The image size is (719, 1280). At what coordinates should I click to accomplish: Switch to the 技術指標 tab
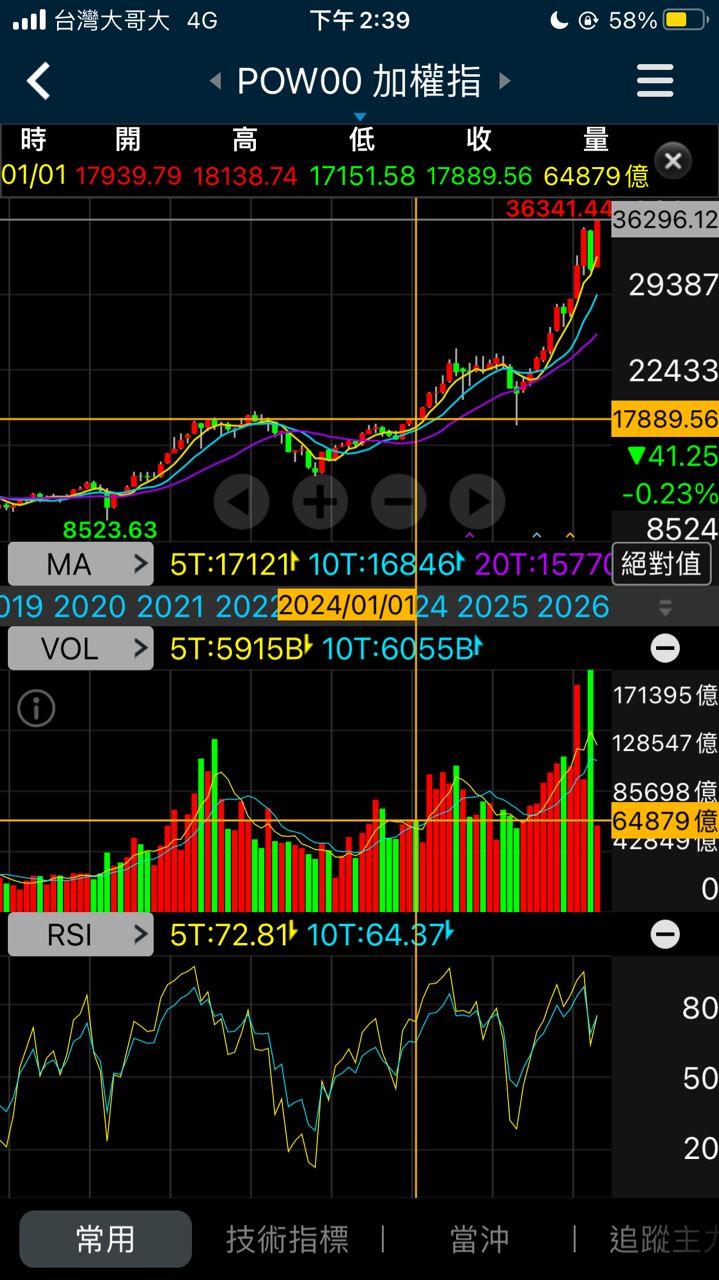(x=288, y=1240)
